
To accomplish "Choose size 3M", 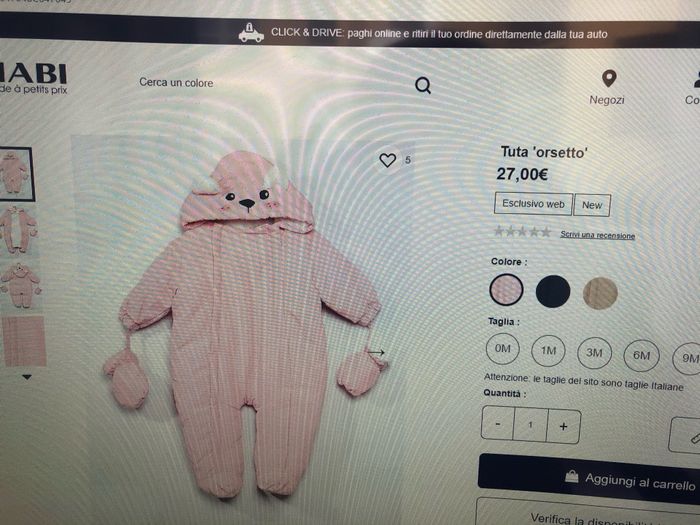I will (x=594, y=353).
